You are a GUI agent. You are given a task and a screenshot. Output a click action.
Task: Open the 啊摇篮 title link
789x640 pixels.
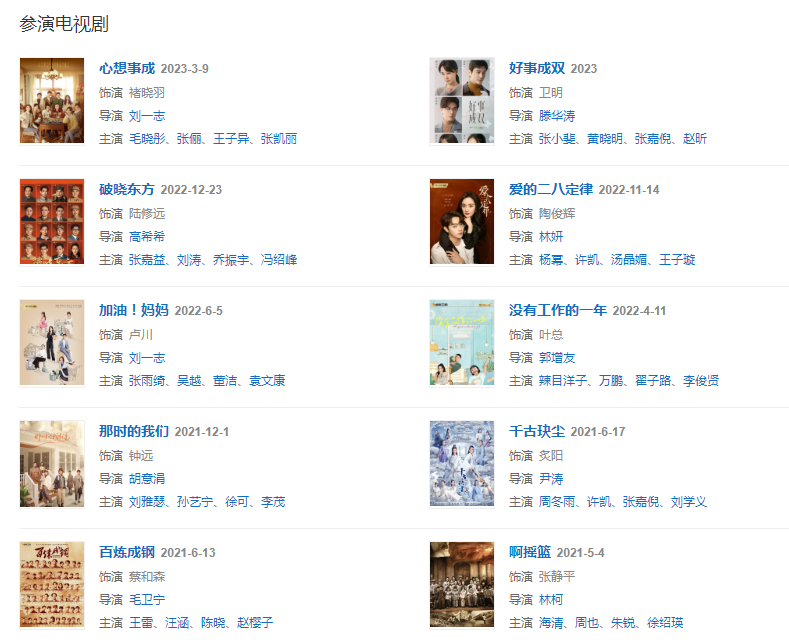coord(530,552)
